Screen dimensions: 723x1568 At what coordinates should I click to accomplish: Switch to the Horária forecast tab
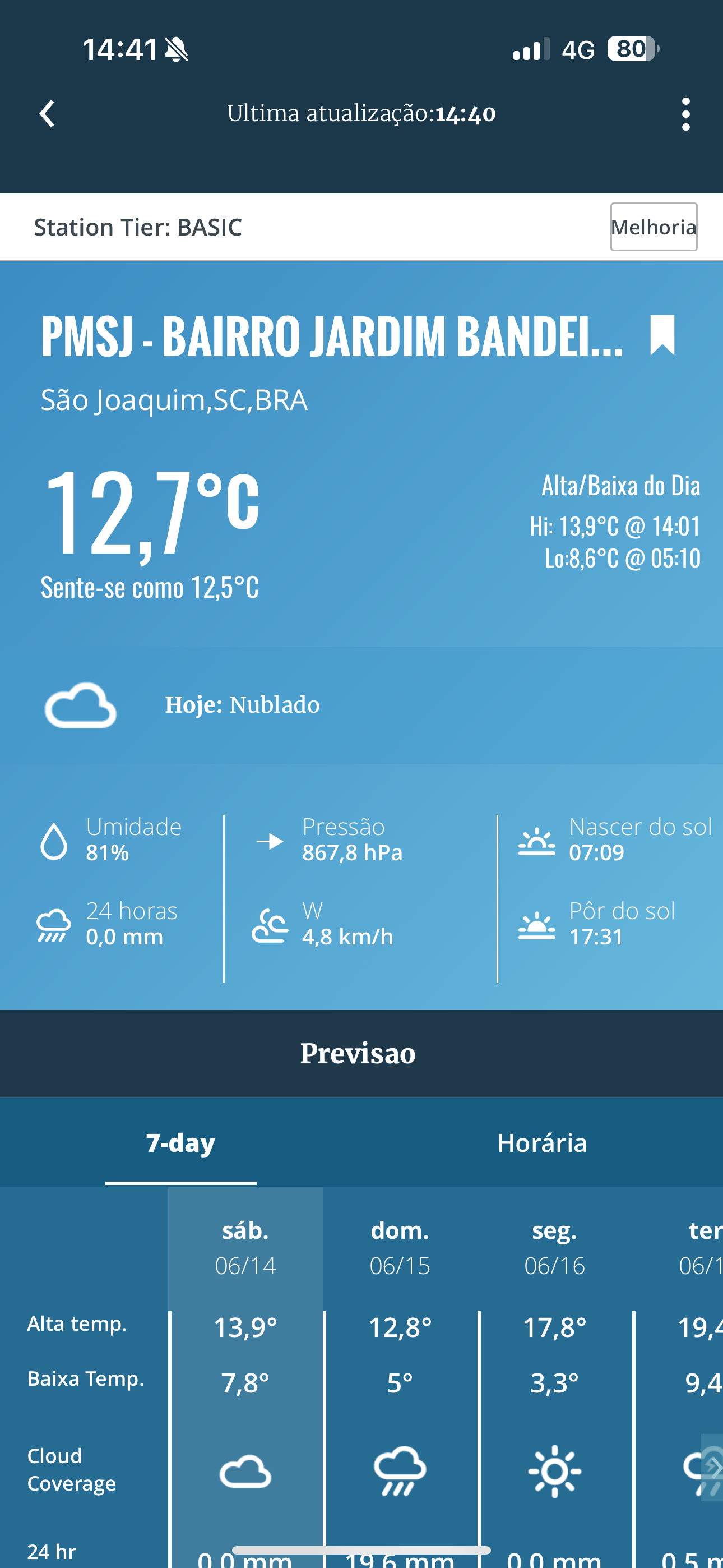543,1142
